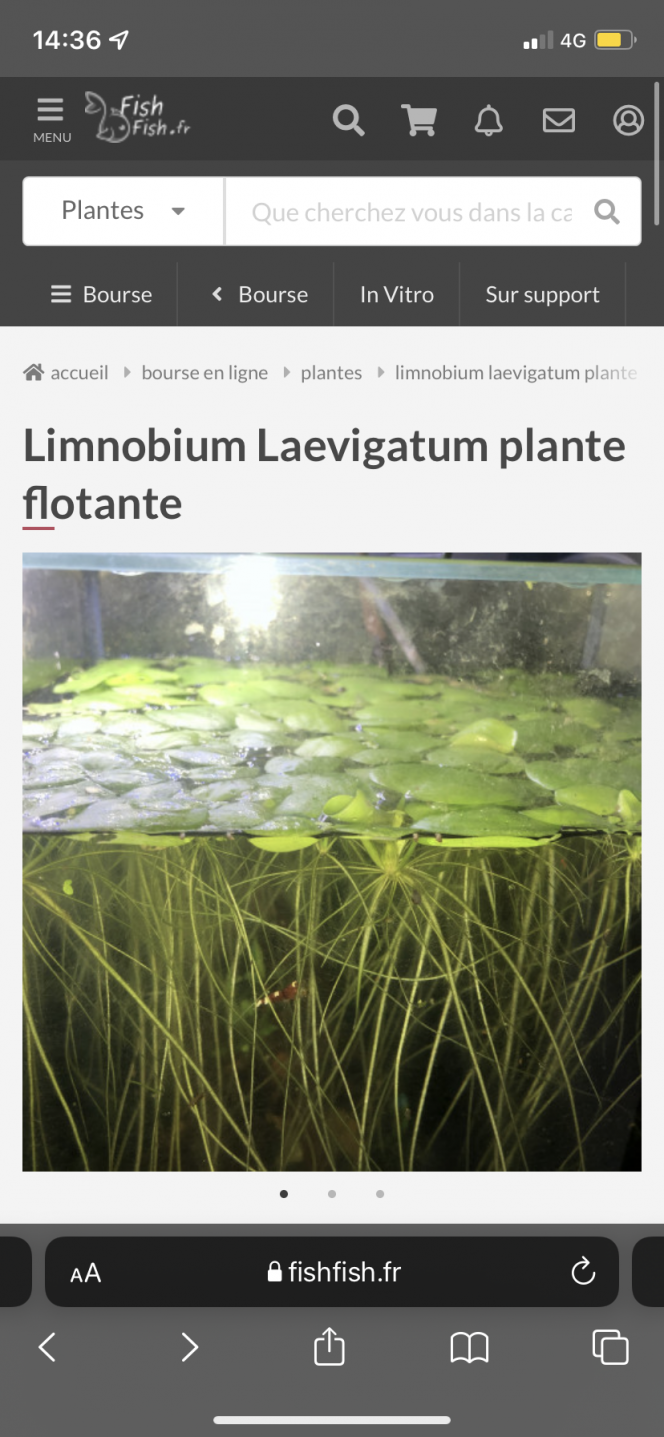664x1437 pixels.
Task: Reload the fishfish.fr page
Action: pos(582,1272)
